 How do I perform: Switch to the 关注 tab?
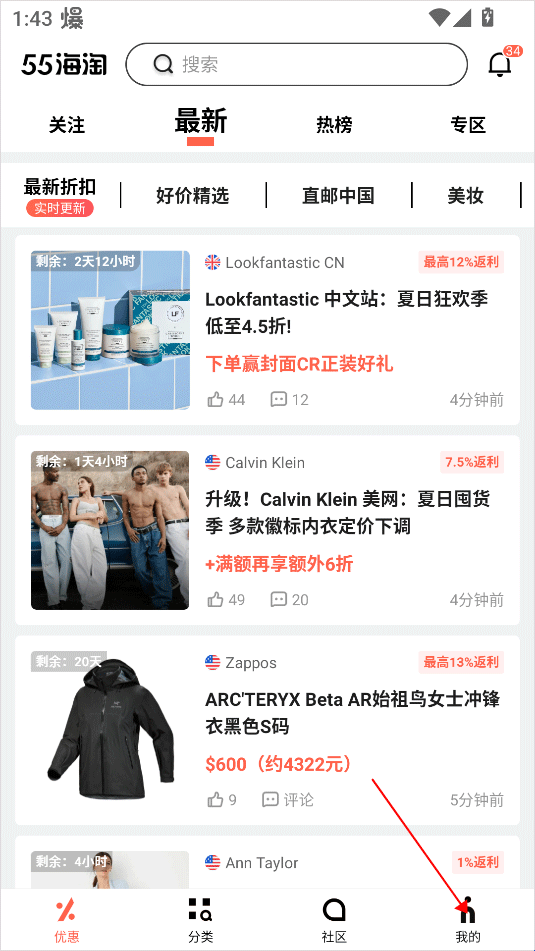tap(67, 125)
